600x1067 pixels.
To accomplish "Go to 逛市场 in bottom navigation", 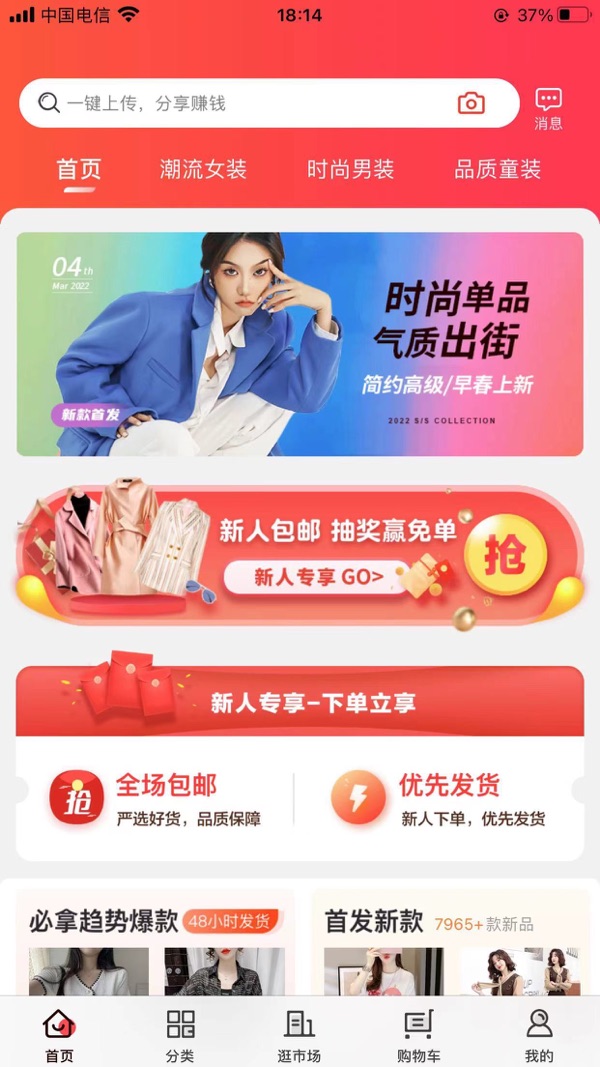I will coord(299,1035).
